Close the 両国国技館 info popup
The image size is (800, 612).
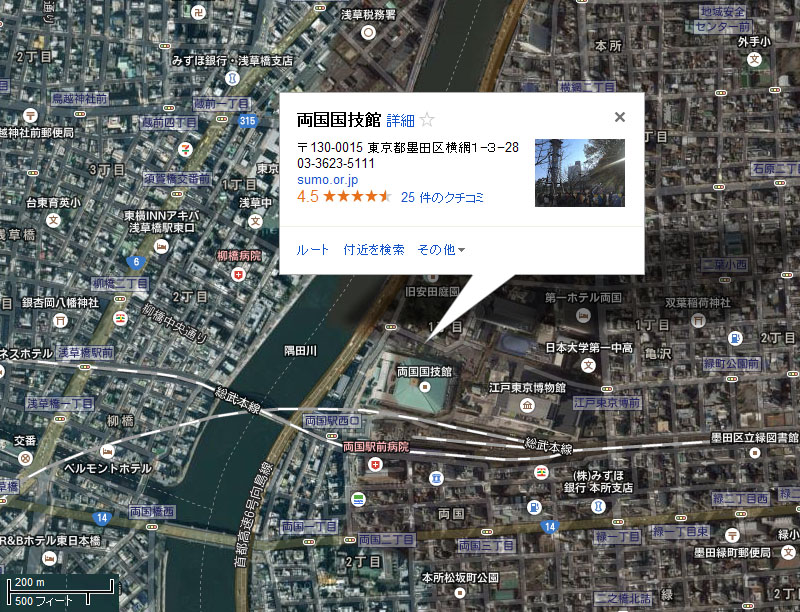620,117
